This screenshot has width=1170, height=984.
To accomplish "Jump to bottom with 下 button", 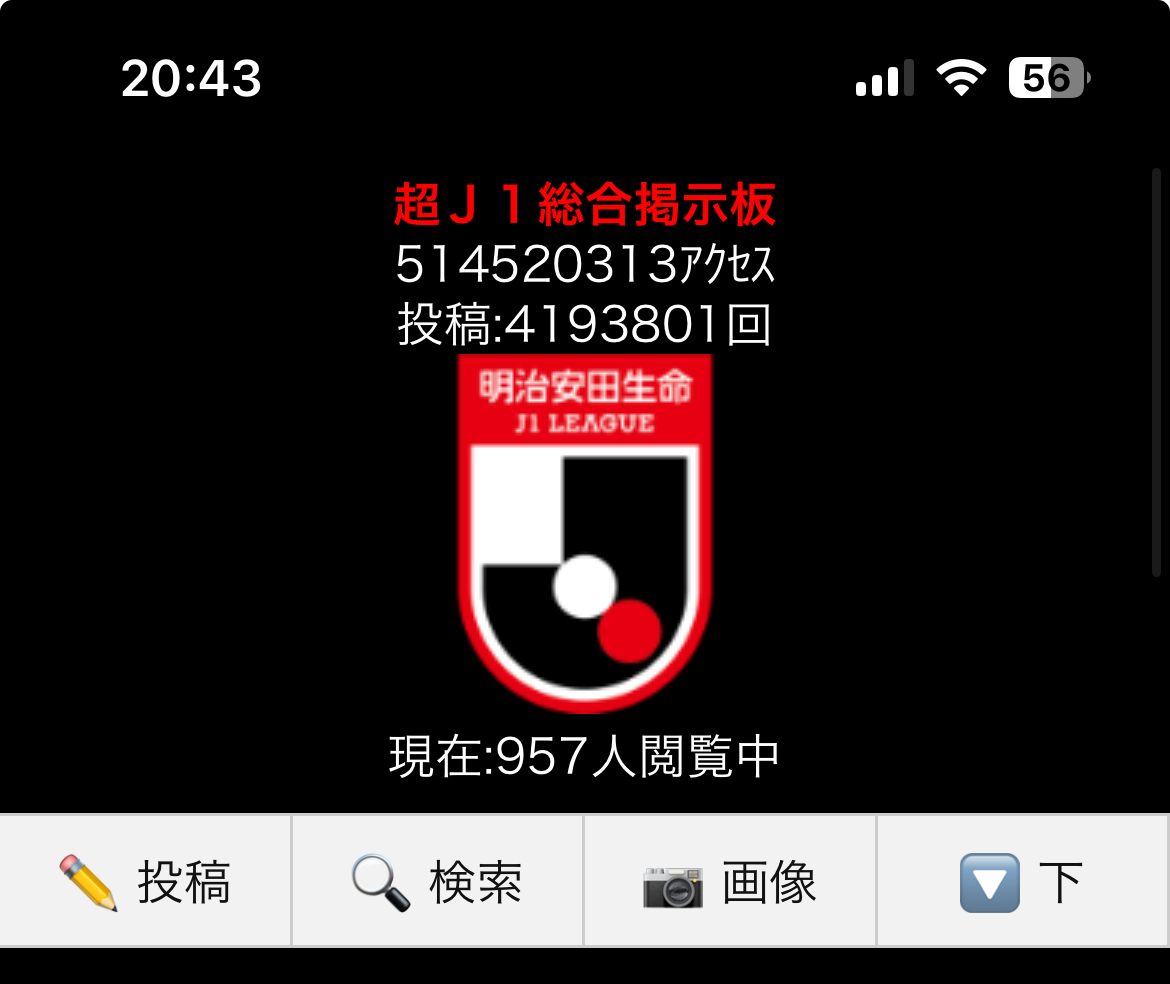I will point(1022,881).
